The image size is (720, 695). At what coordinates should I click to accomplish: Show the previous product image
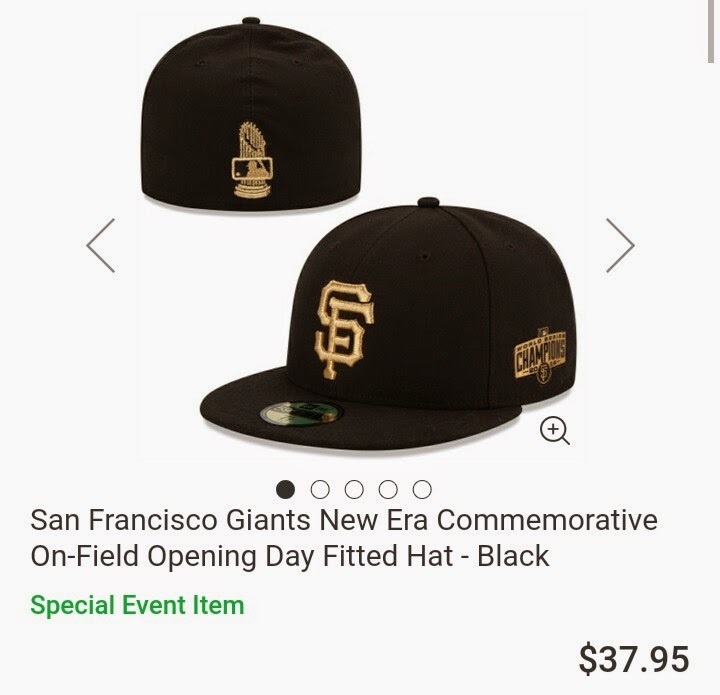100,246
